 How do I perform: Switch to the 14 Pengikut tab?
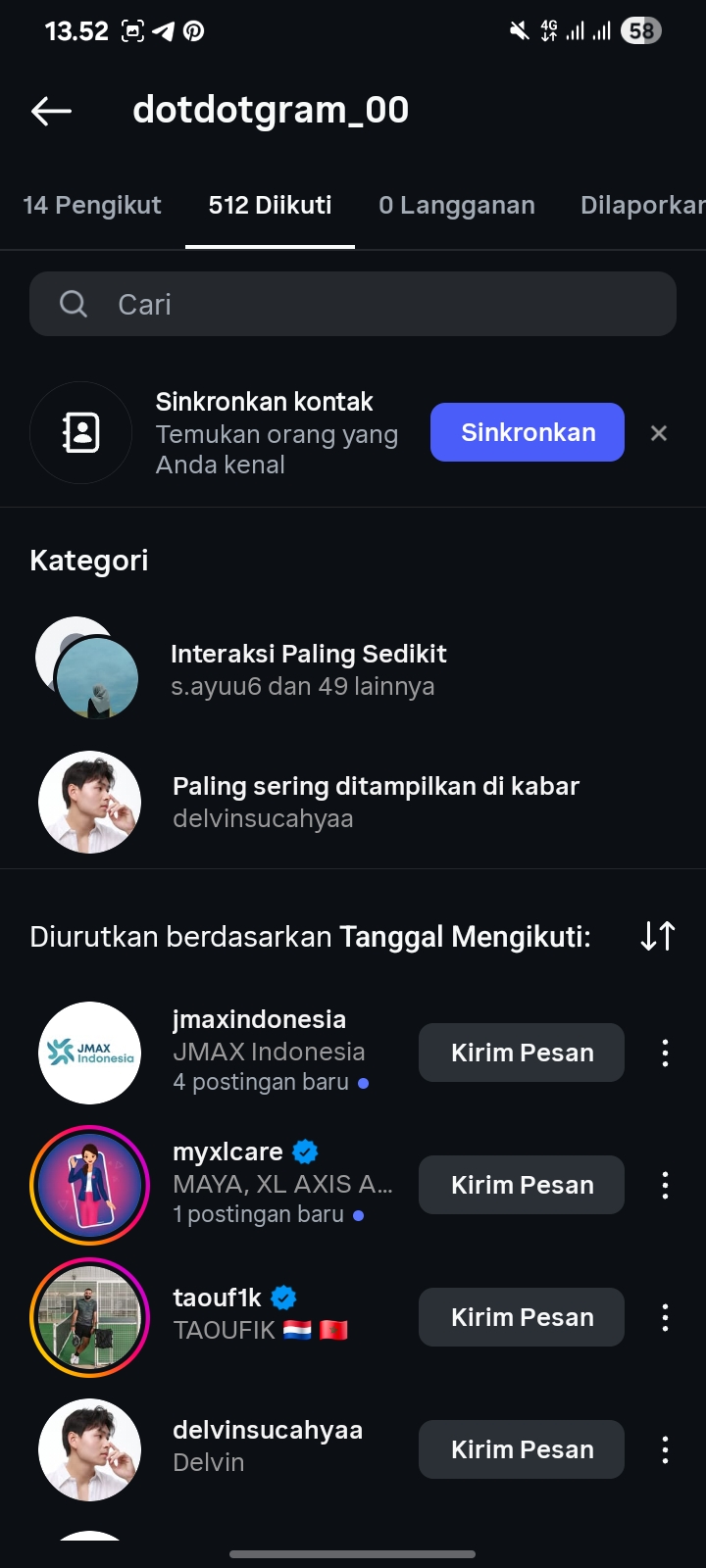click(92, 205)
